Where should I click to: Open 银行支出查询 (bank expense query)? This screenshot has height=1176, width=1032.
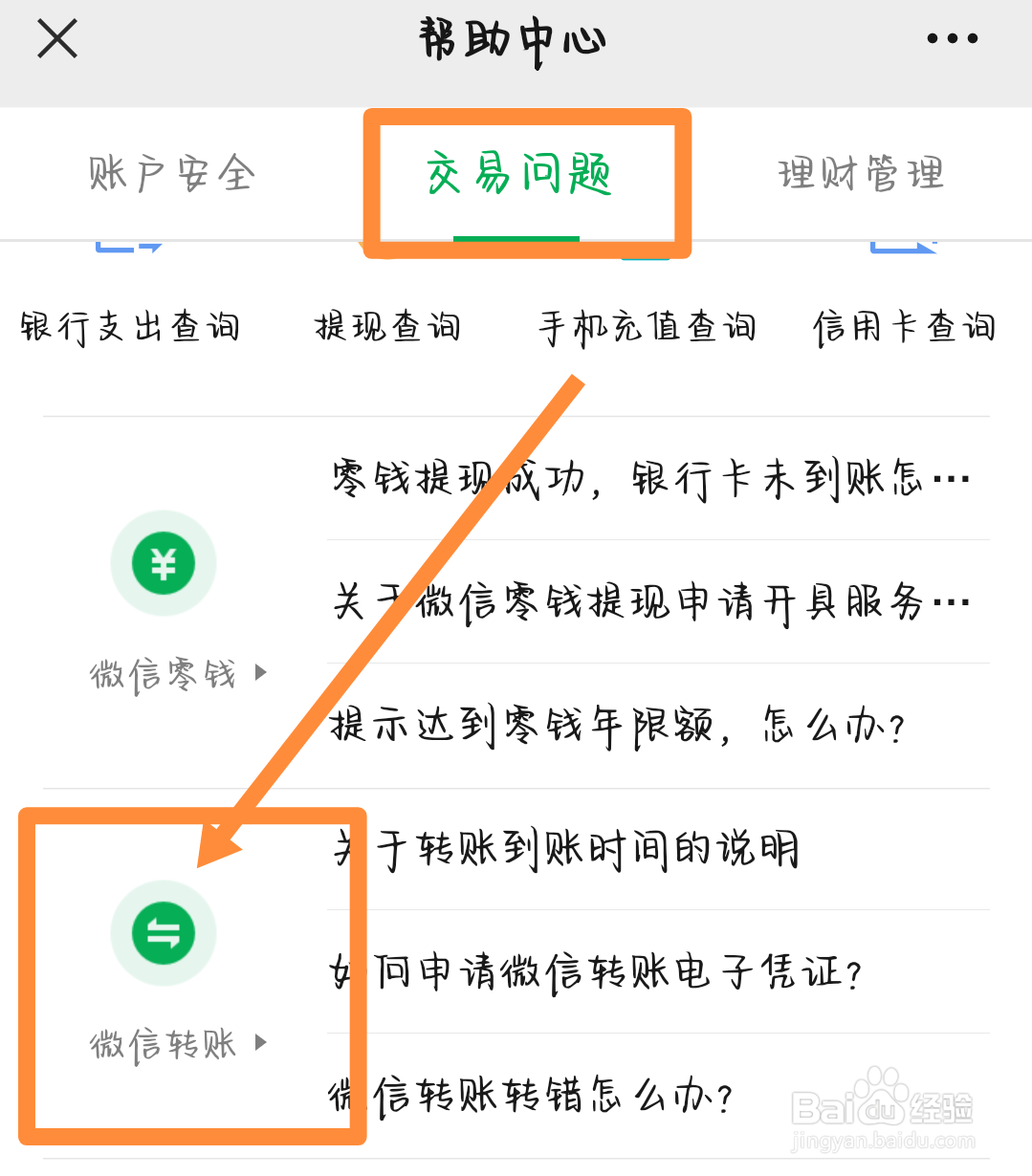pos(130,326)
